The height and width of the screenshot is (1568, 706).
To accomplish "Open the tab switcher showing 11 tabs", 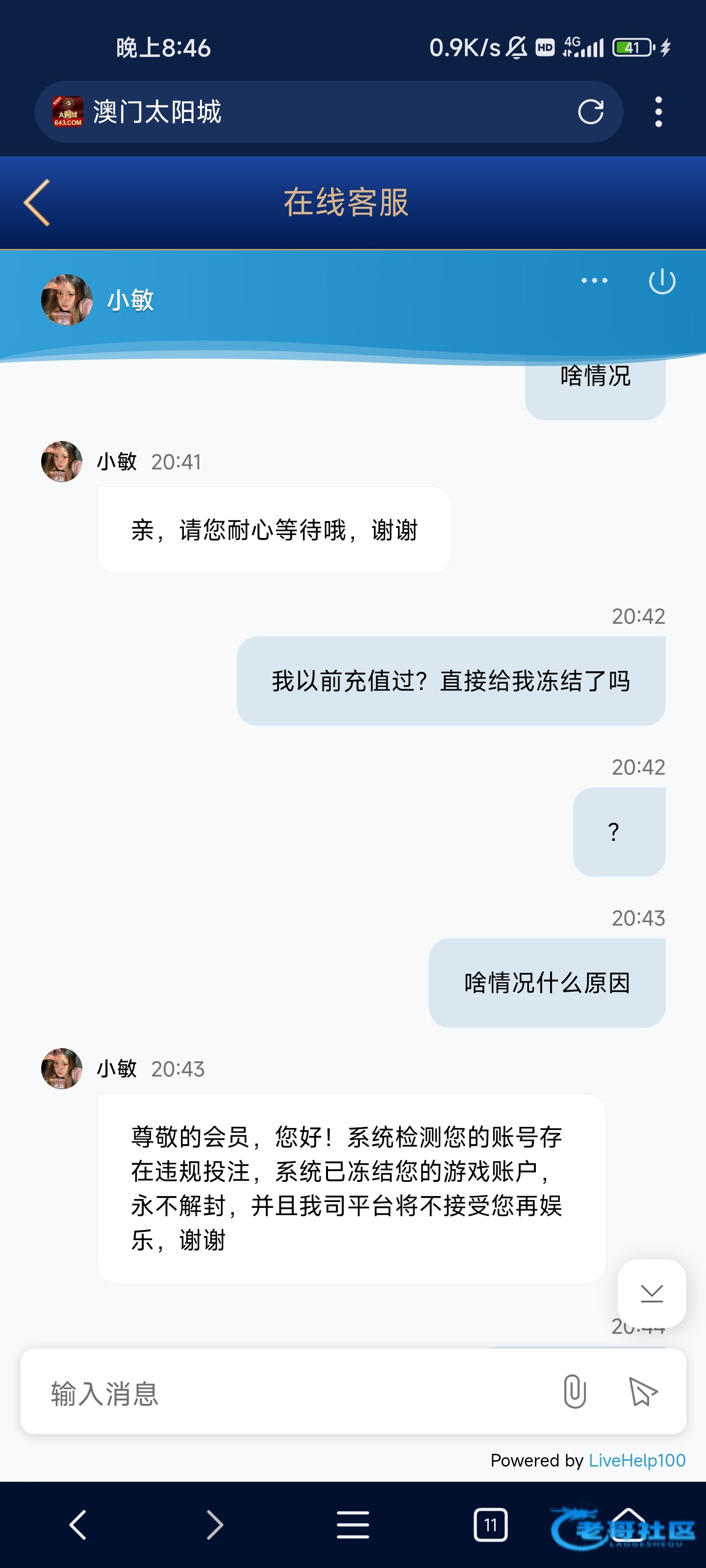I will (490, 1525).
